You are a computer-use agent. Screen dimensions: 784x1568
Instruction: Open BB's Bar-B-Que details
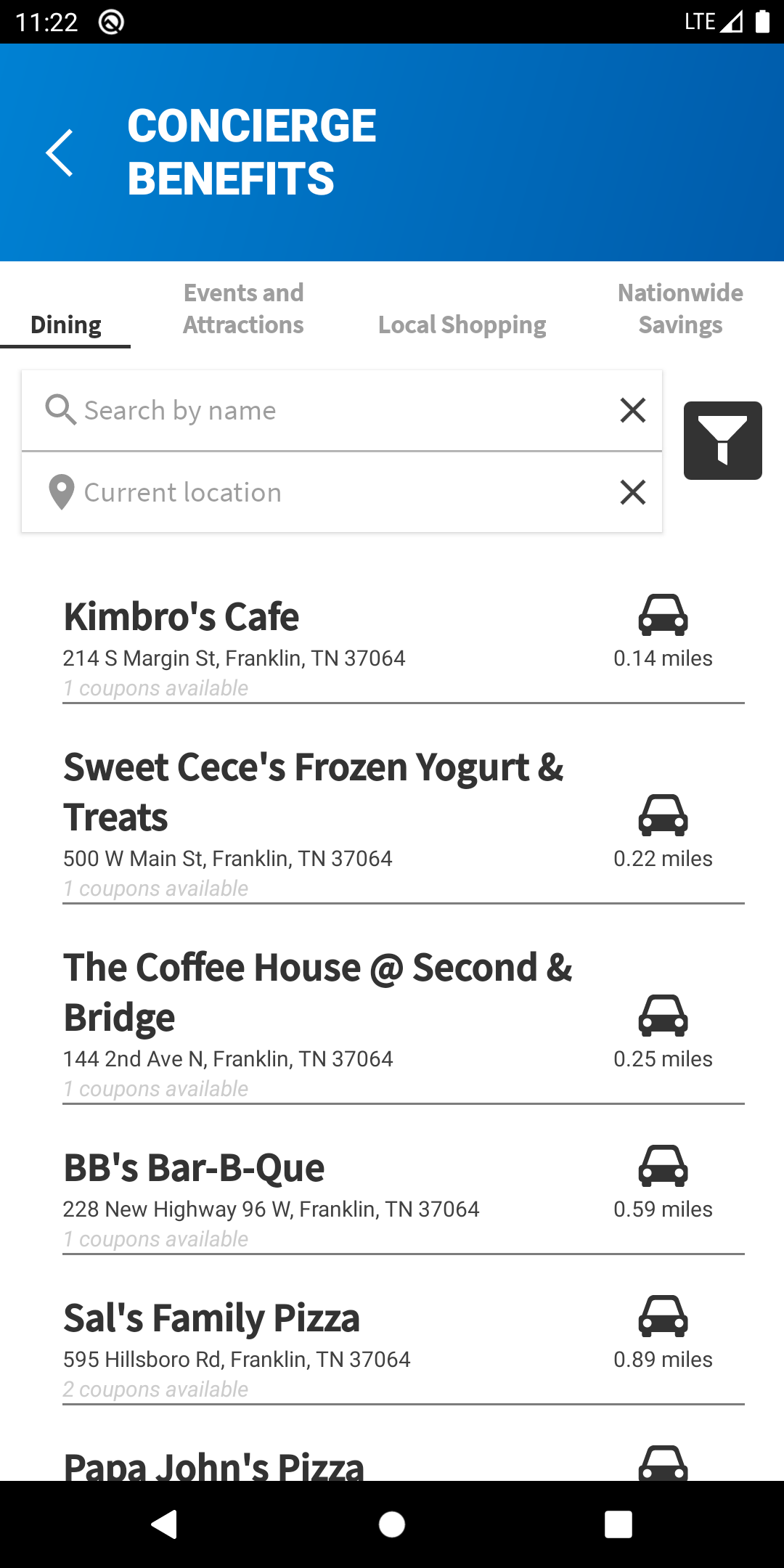pos(404,1196)
